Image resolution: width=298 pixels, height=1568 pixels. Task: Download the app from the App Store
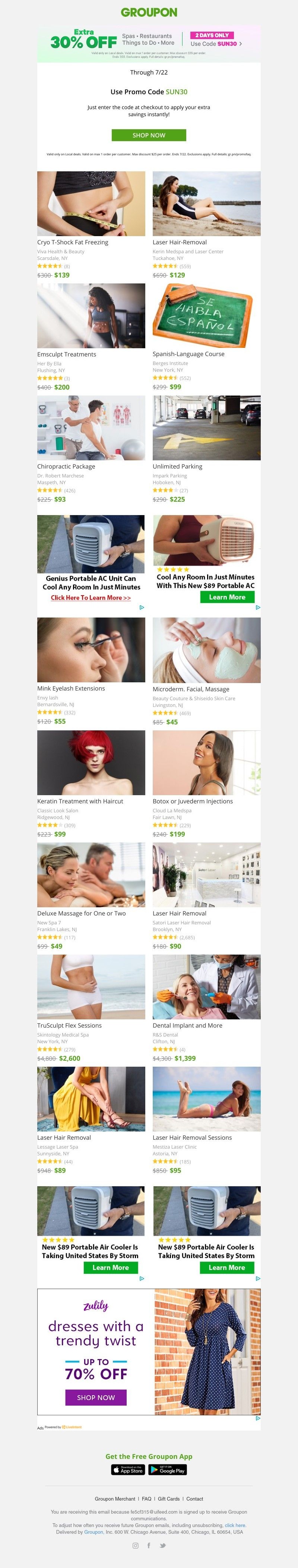pyautogui.click(x=128, y=1470)
